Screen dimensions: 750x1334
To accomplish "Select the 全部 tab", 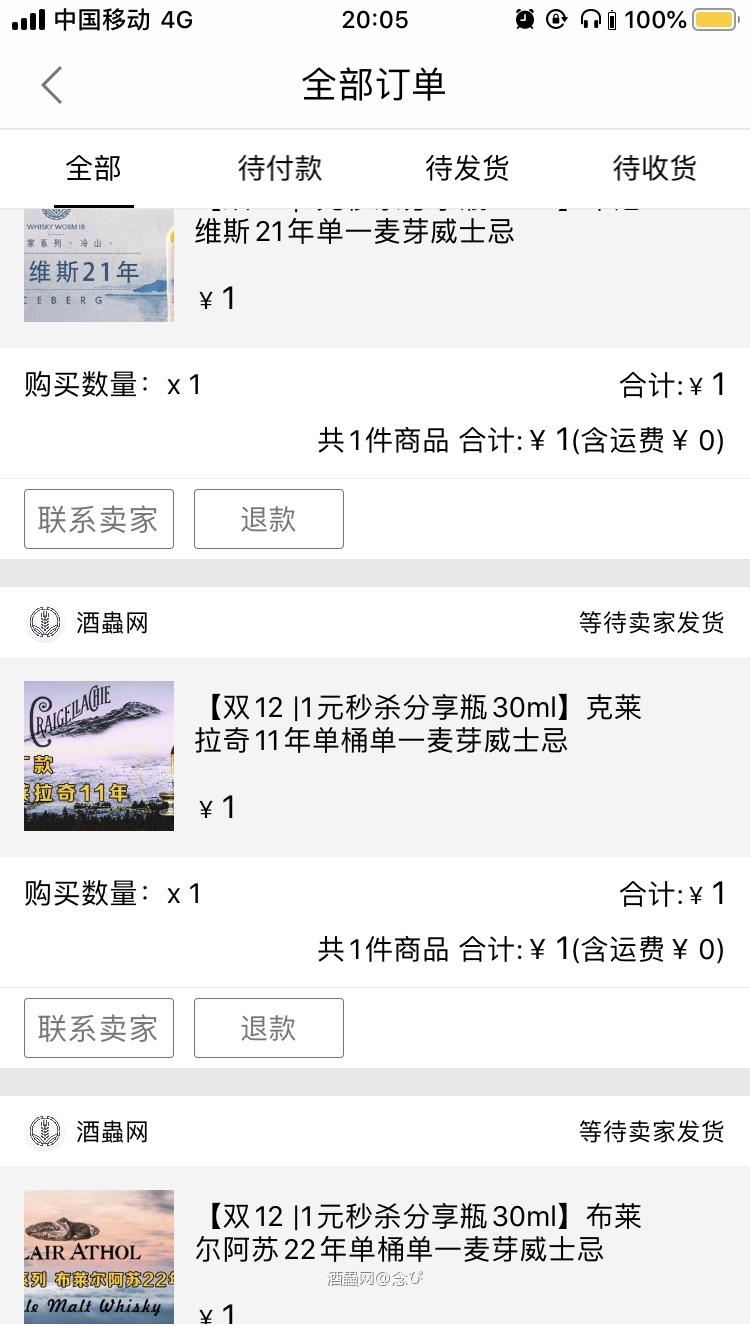I will (93, 170).
